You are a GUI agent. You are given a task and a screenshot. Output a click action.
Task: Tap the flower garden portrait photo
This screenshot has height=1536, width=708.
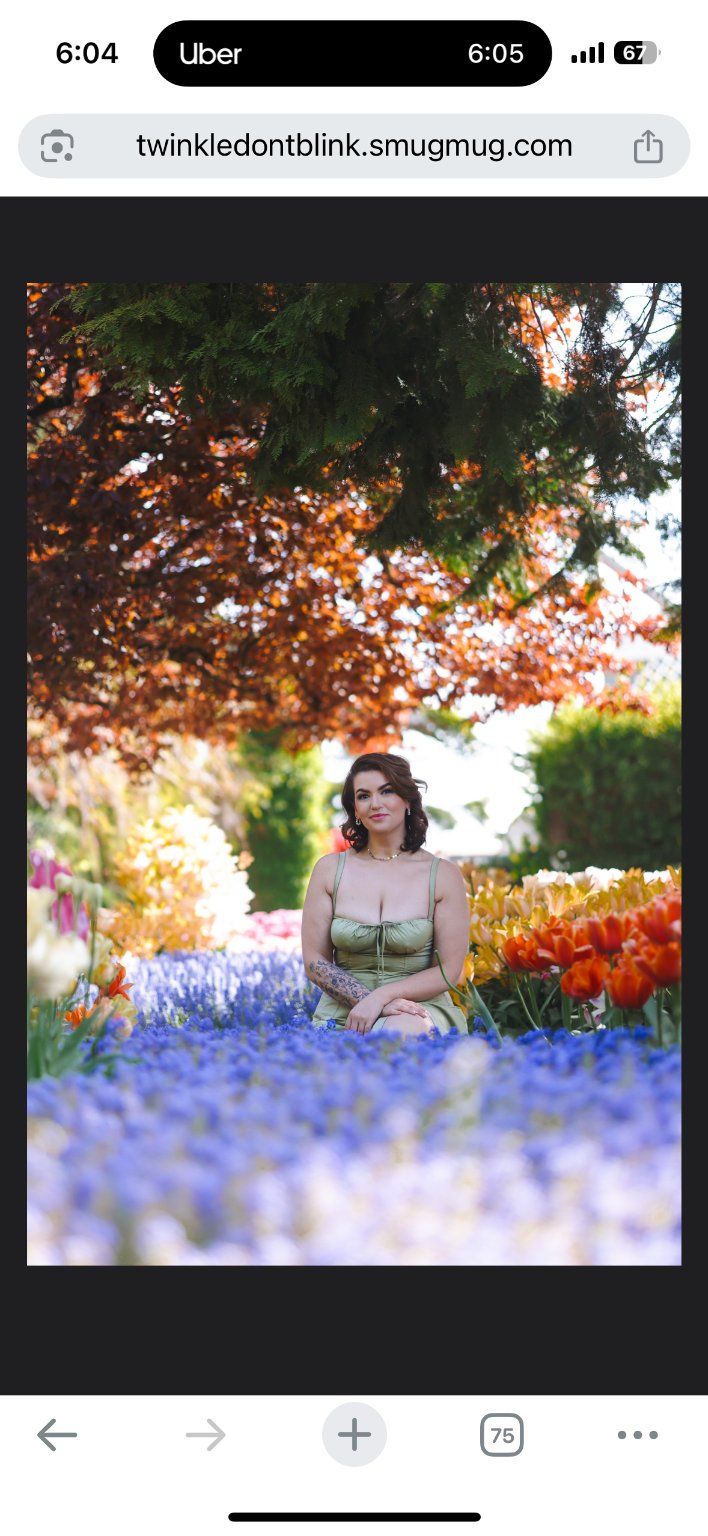[354, 774]
